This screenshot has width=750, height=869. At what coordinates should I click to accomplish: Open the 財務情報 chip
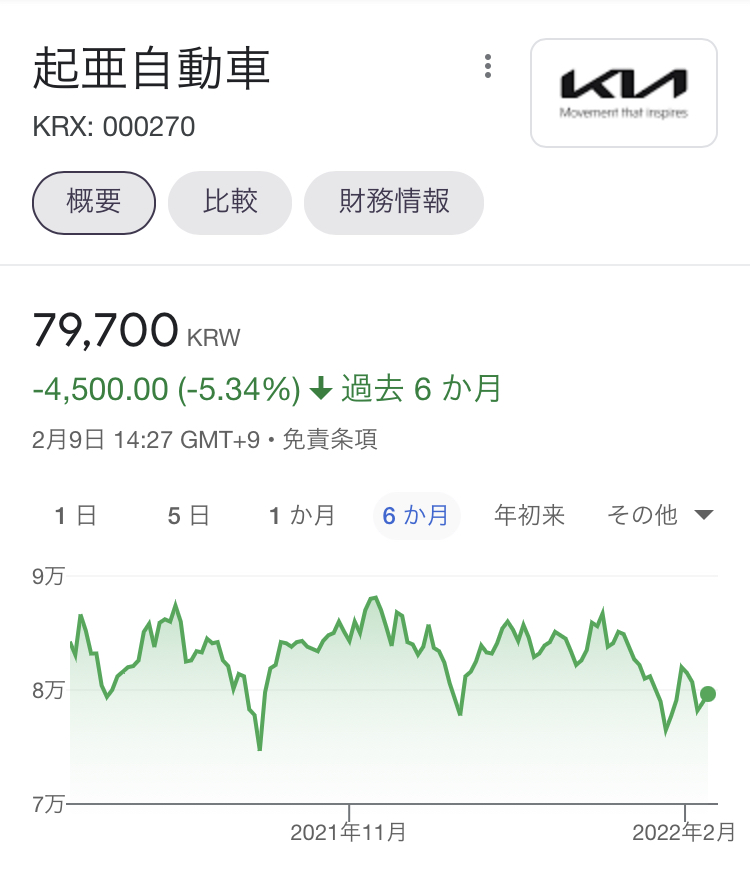[x=394, y=202]
